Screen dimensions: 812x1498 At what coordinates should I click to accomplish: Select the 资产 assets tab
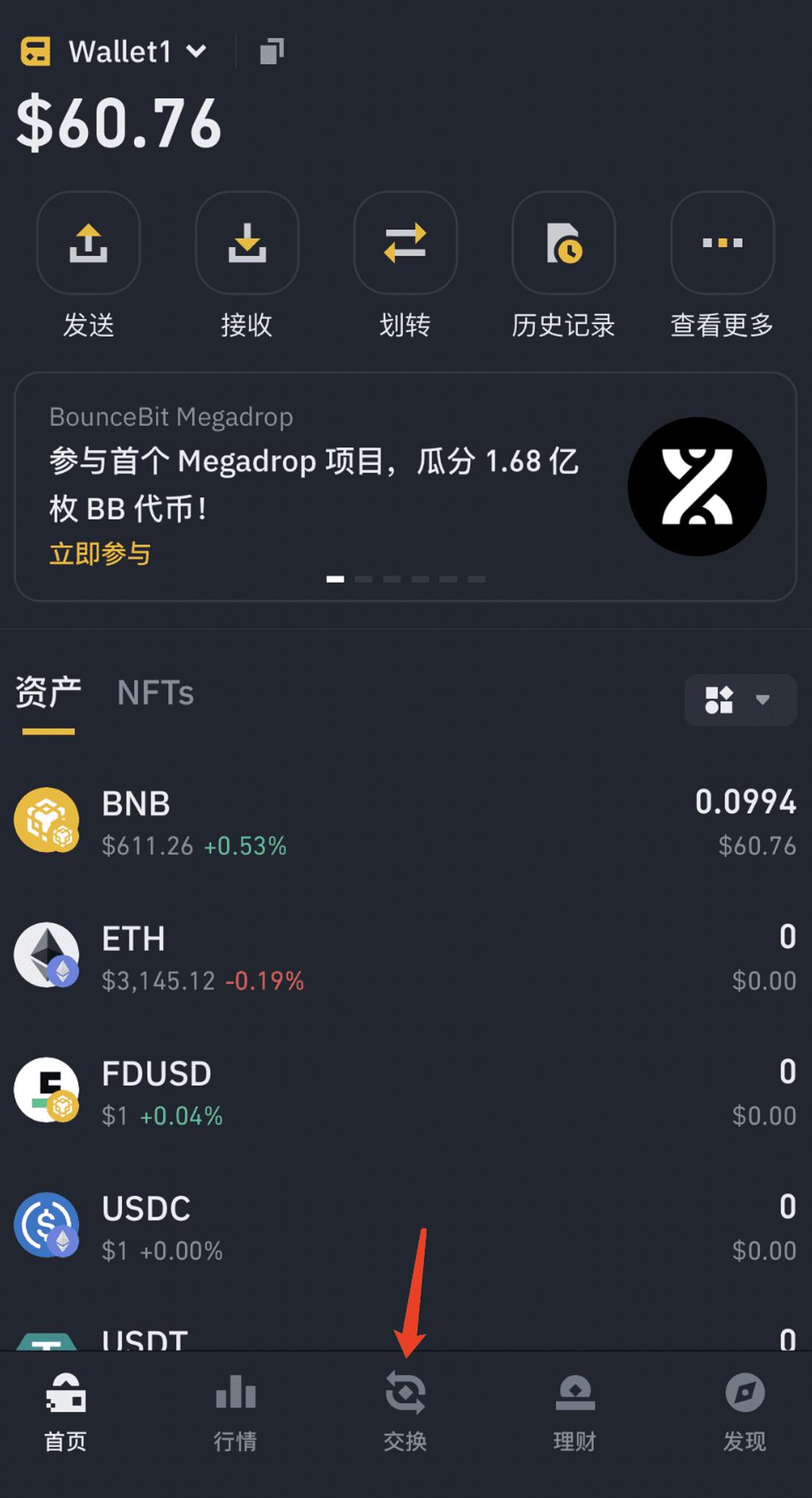pos(48,693)
